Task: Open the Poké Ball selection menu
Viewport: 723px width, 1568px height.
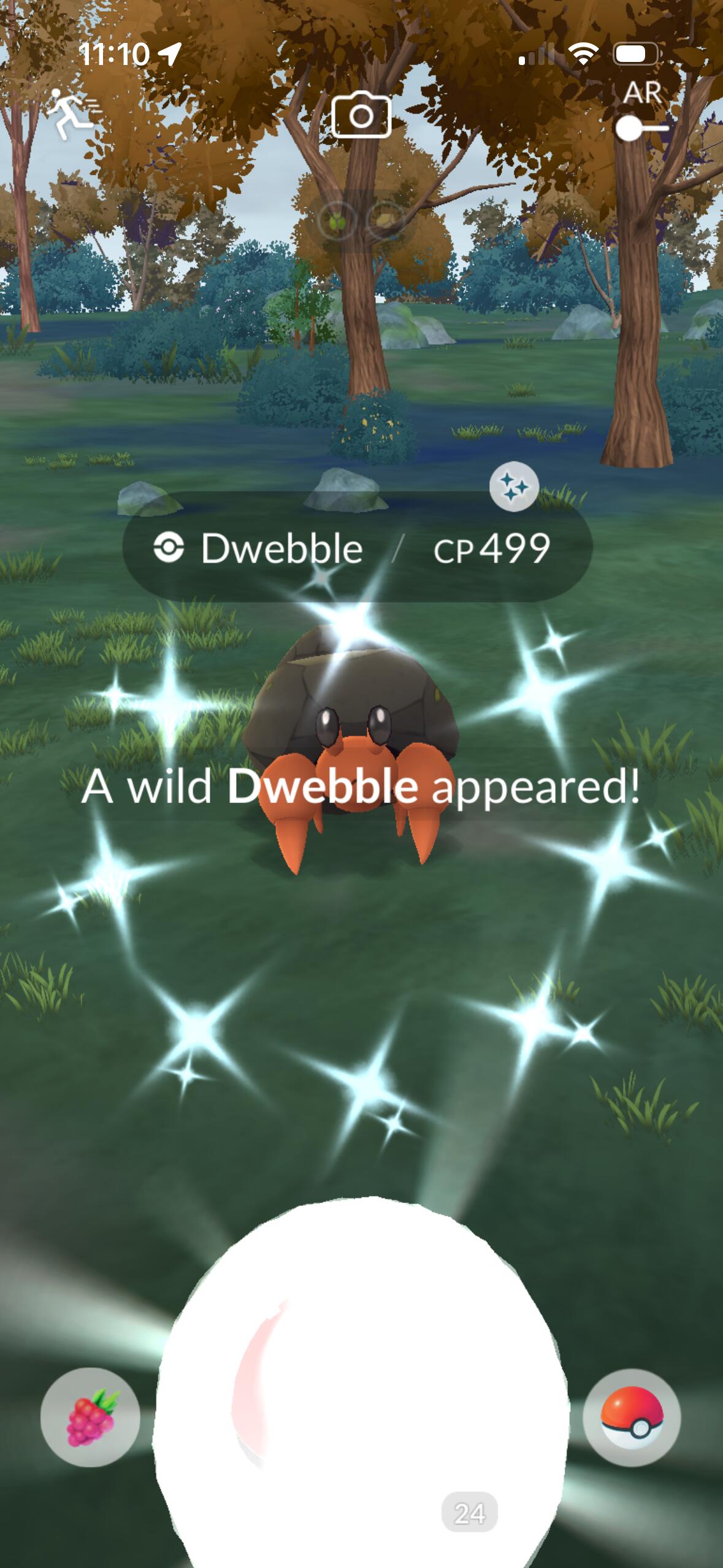Action: click(x=631, y=1417)
